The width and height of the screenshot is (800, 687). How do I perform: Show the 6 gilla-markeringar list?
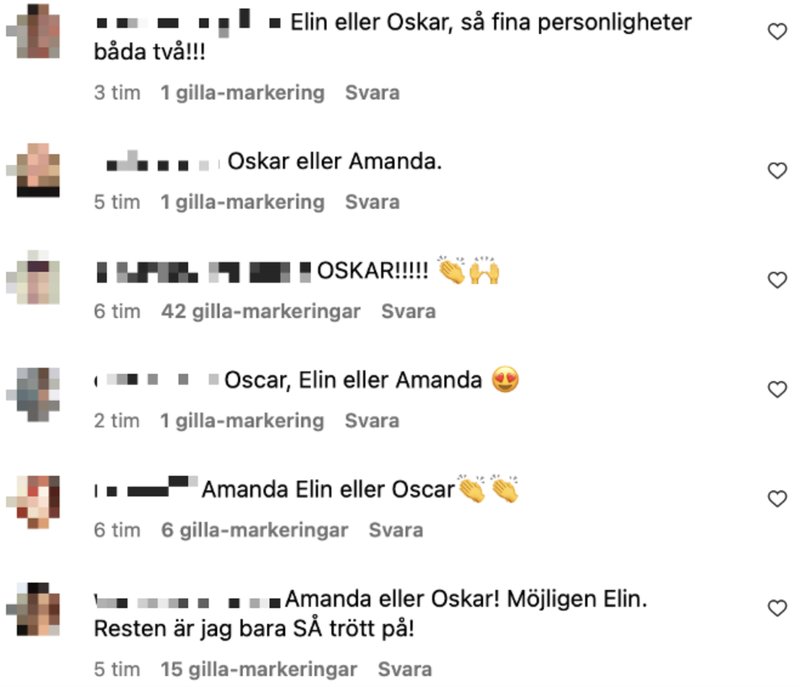254,530
